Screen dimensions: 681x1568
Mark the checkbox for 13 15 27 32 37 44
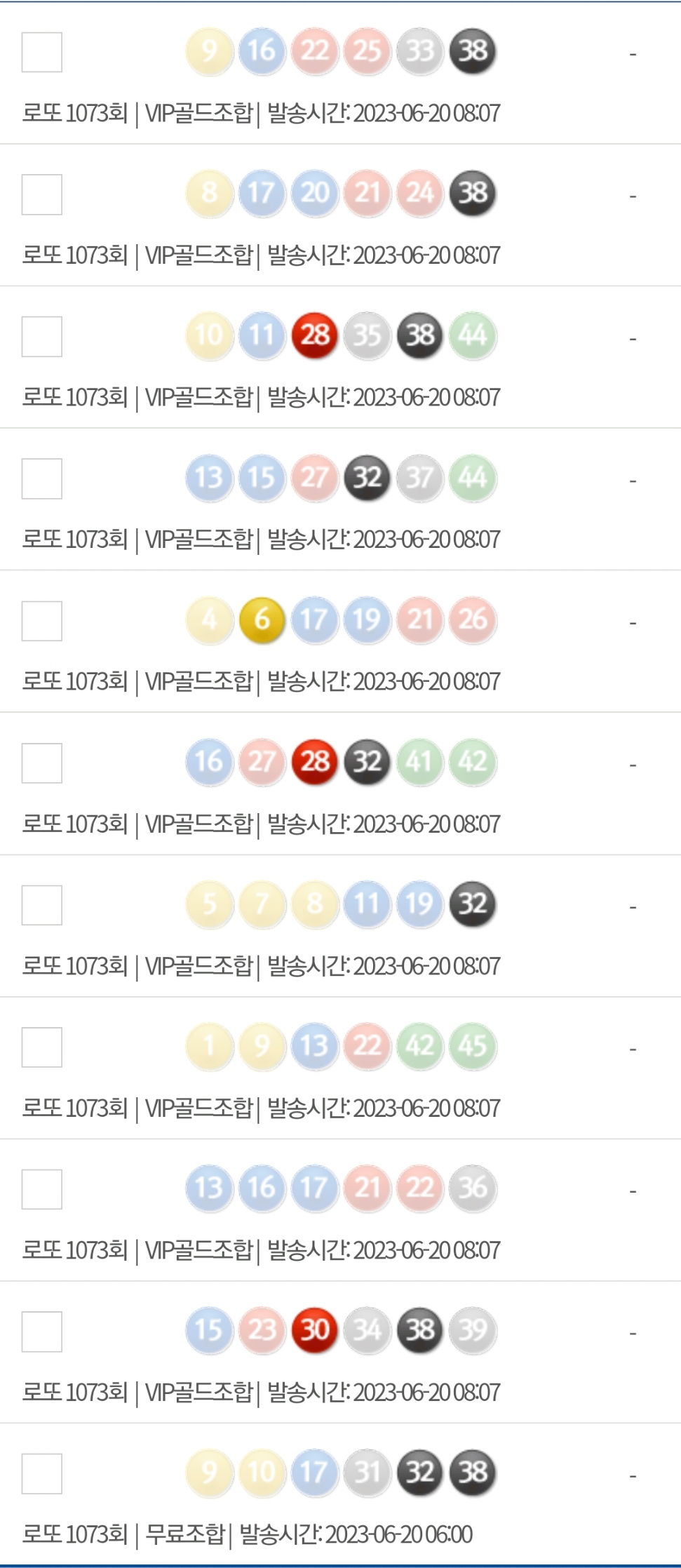coord(42,478)
